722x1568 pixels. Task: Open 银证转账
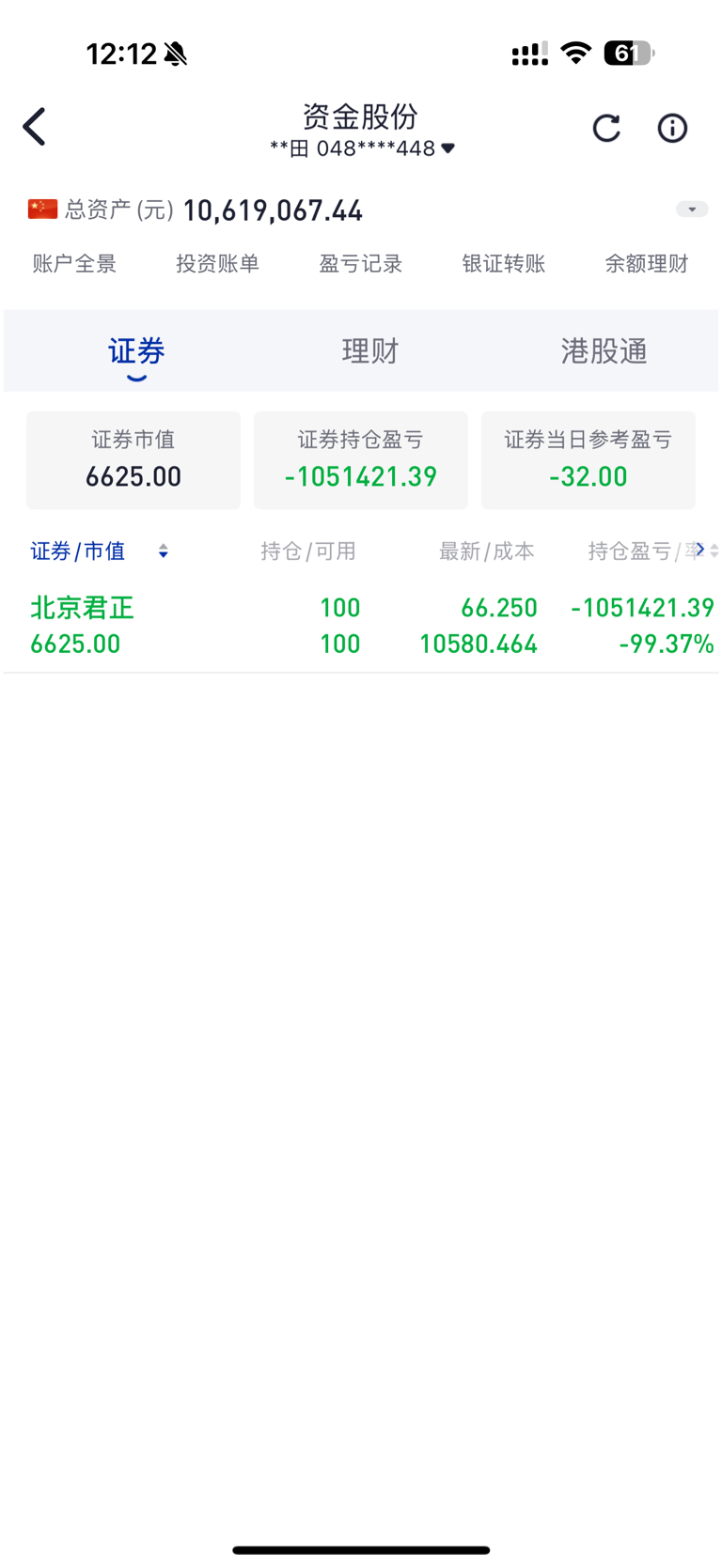coord(504,264)
